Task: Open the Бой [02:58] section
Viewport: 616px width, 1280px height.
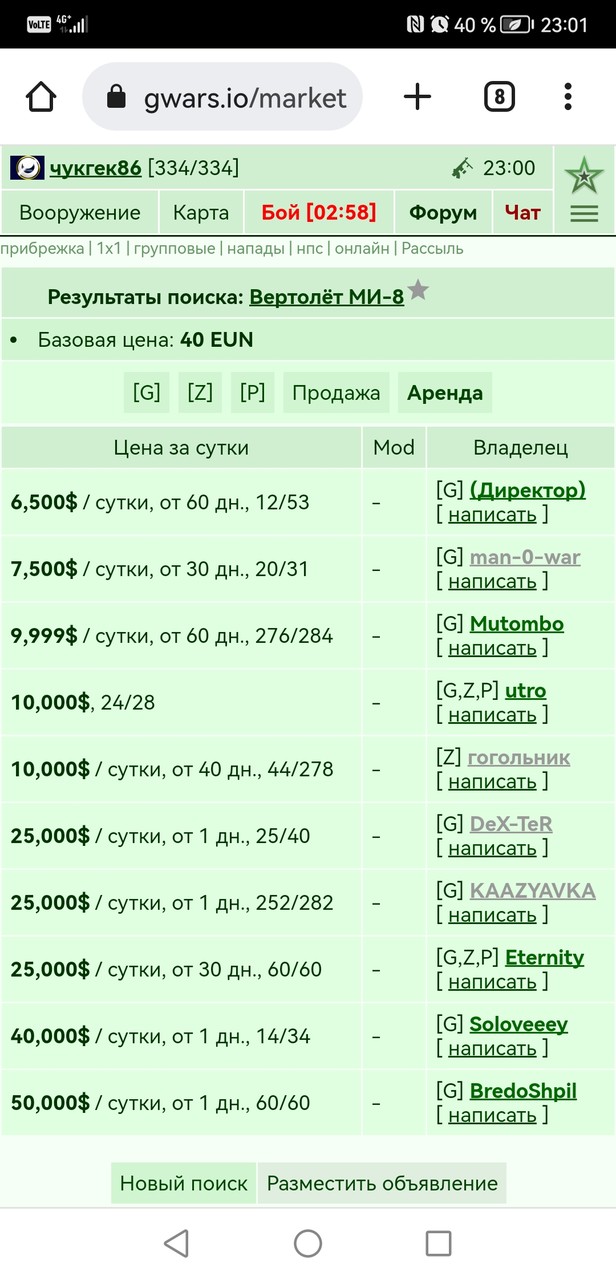Action: [319, 213]
